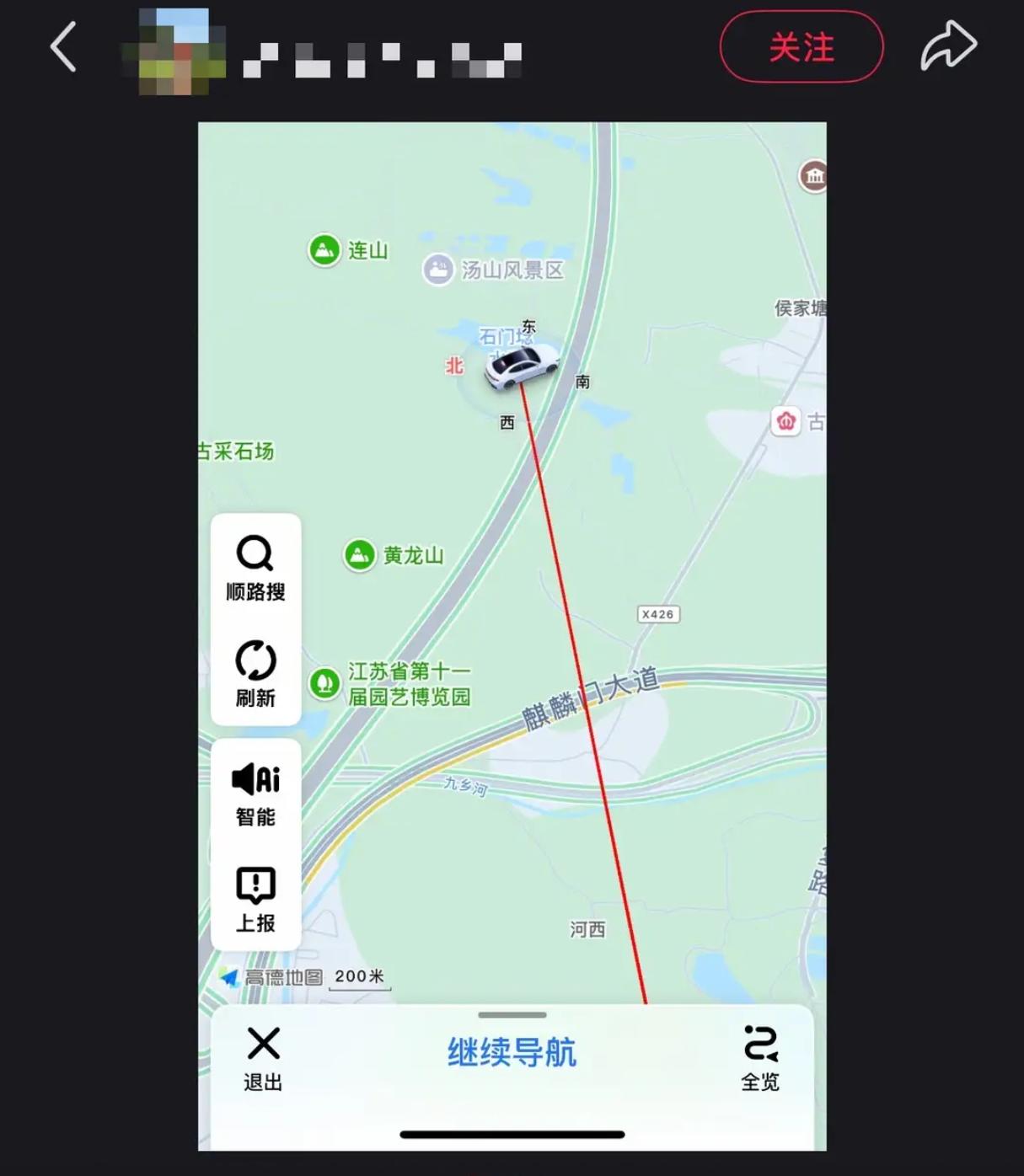The height and width of the screenshot is (1176, 1024).
Task: Tap the X exit icon to toggle navigation off
Action: 263,1044
